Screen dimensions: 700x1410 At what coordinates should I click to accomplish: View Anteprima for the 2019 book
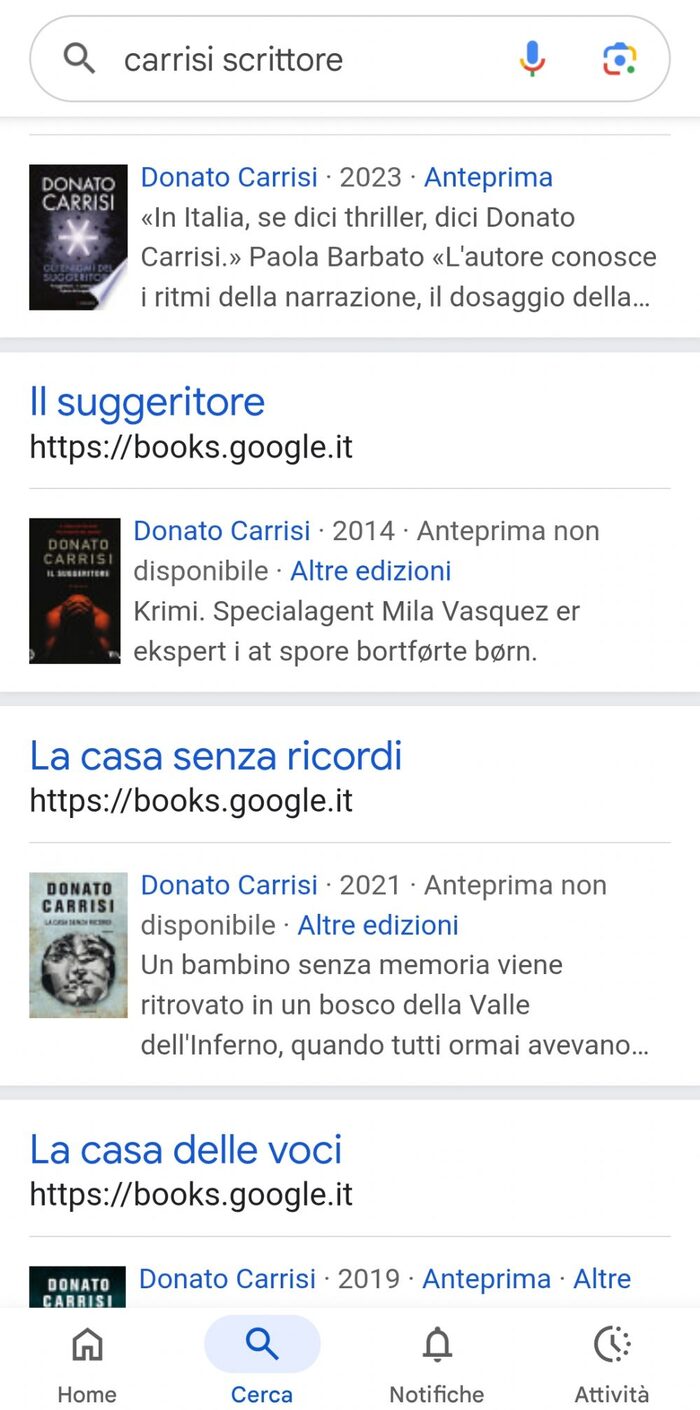coord(486,1279)
